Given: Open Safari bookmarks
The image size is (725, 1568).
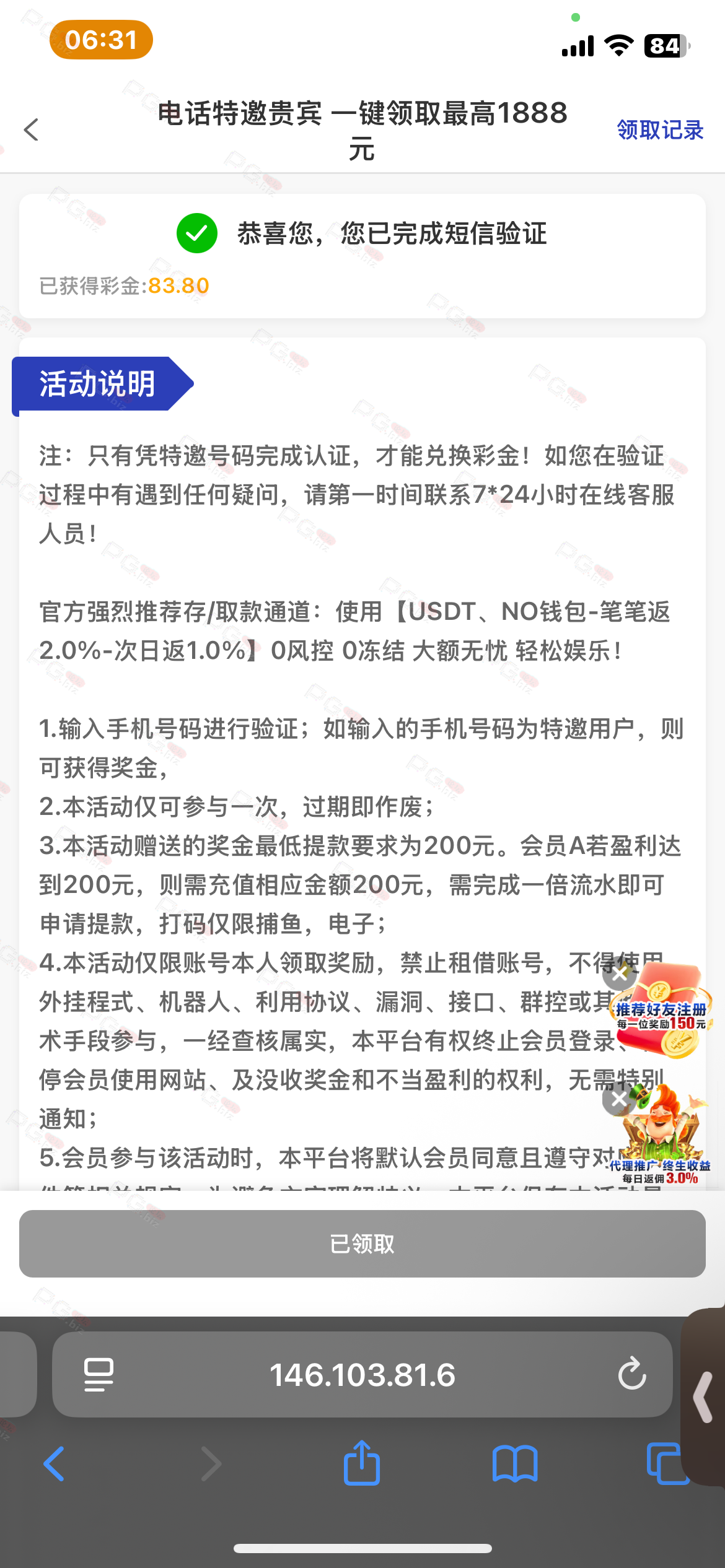Looking at the screenshot, I should click(514, 1464).
